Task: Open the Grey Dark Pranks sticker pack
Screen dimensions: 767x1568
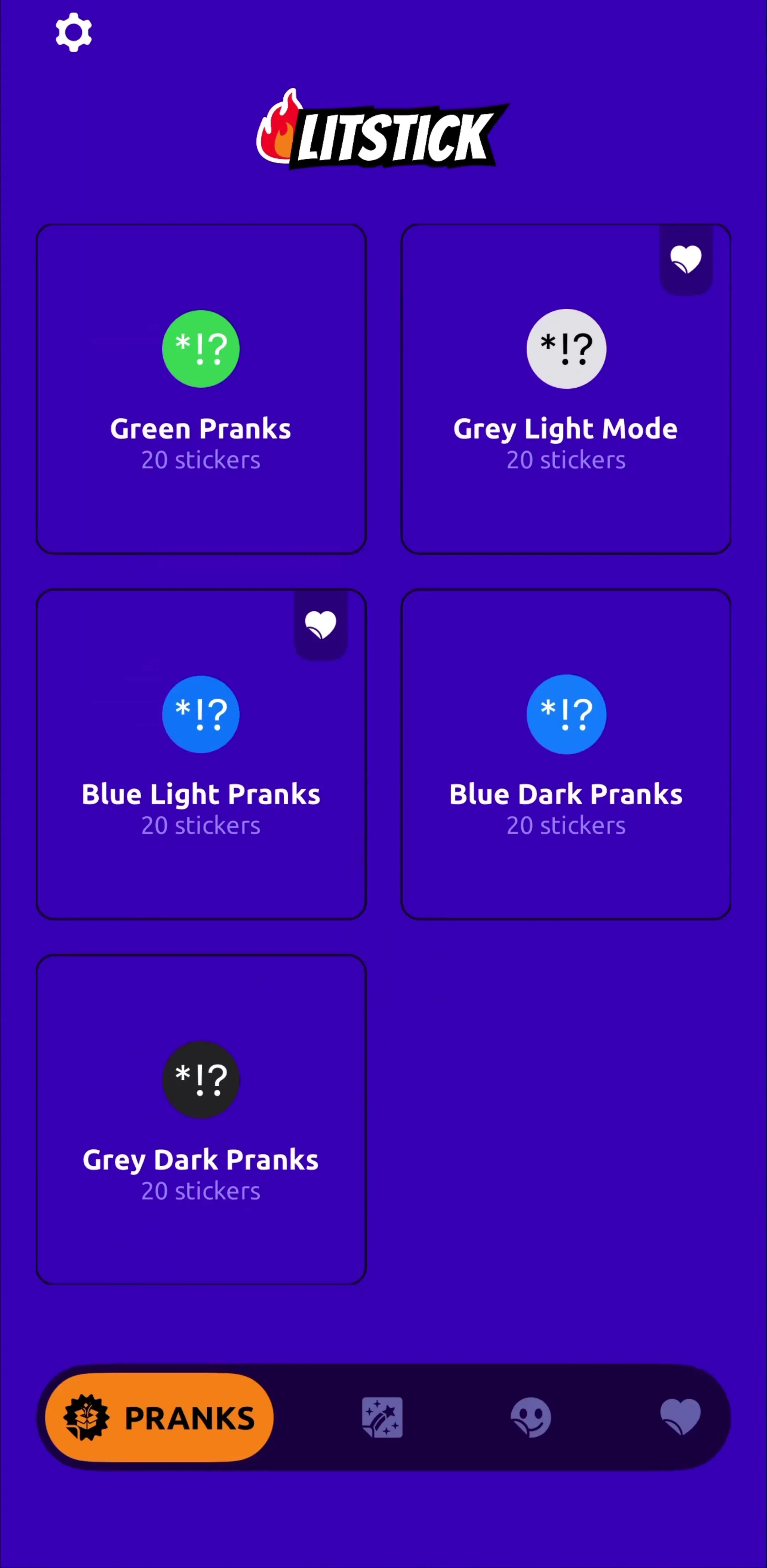Action: pyautogui.click(x=201, y=1119)
